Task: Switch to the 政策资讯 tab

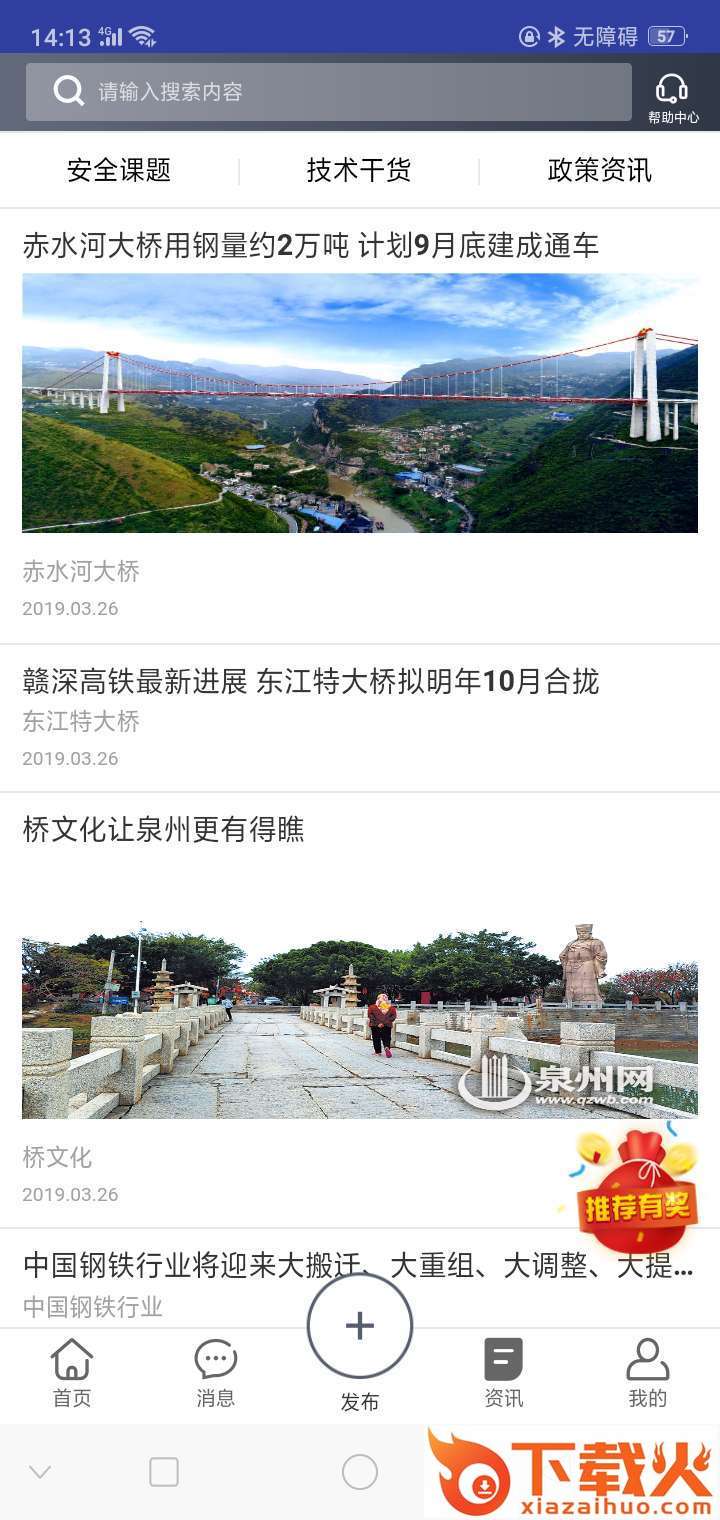Action: (x=599, y=170)
